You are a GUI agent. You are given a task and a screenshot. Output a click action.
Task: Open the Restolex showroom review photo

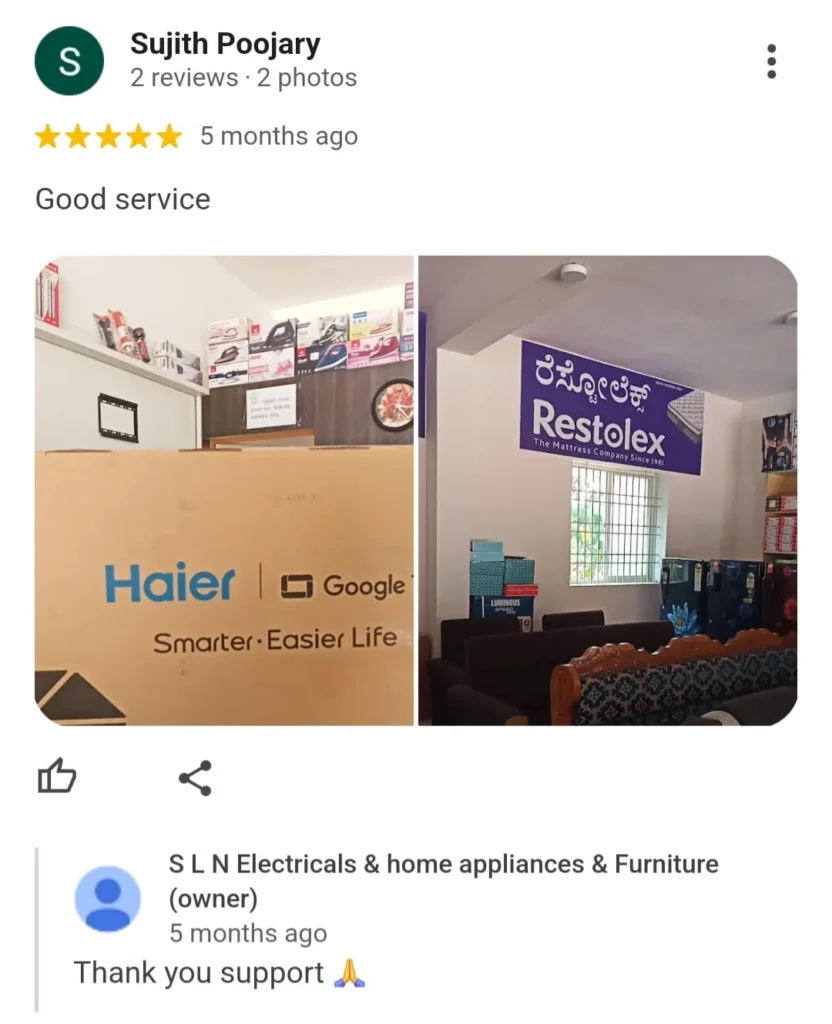point(608,490)
